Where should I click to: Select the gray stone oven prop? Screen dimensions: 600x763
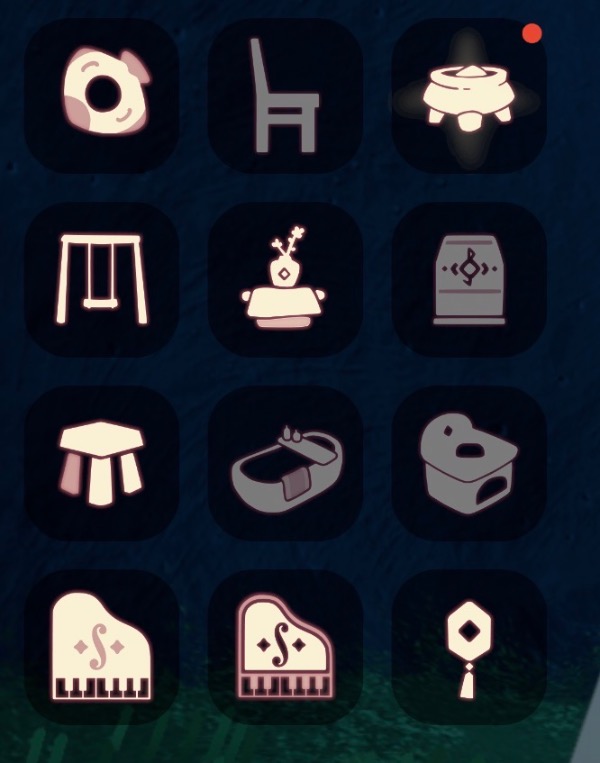[x=469, y=463]
